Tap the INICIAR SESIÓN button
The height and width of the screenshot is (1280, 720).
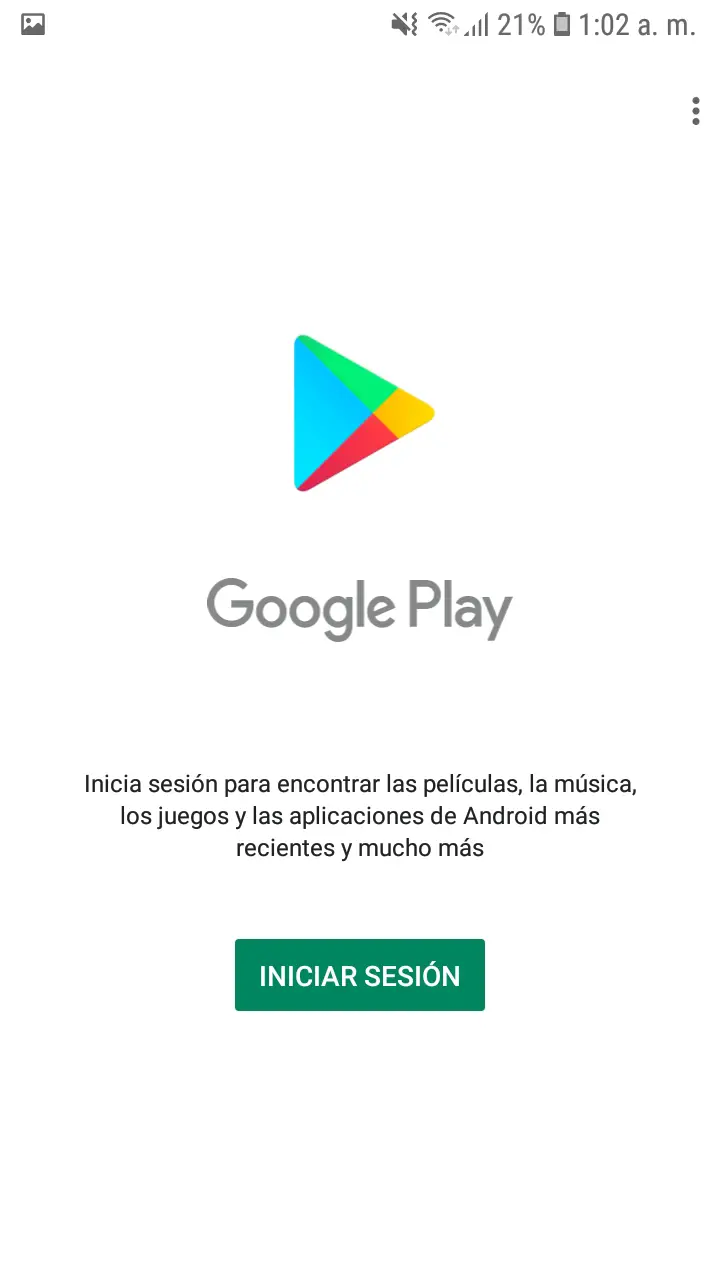pyautogui.click(x=360, y=975)
